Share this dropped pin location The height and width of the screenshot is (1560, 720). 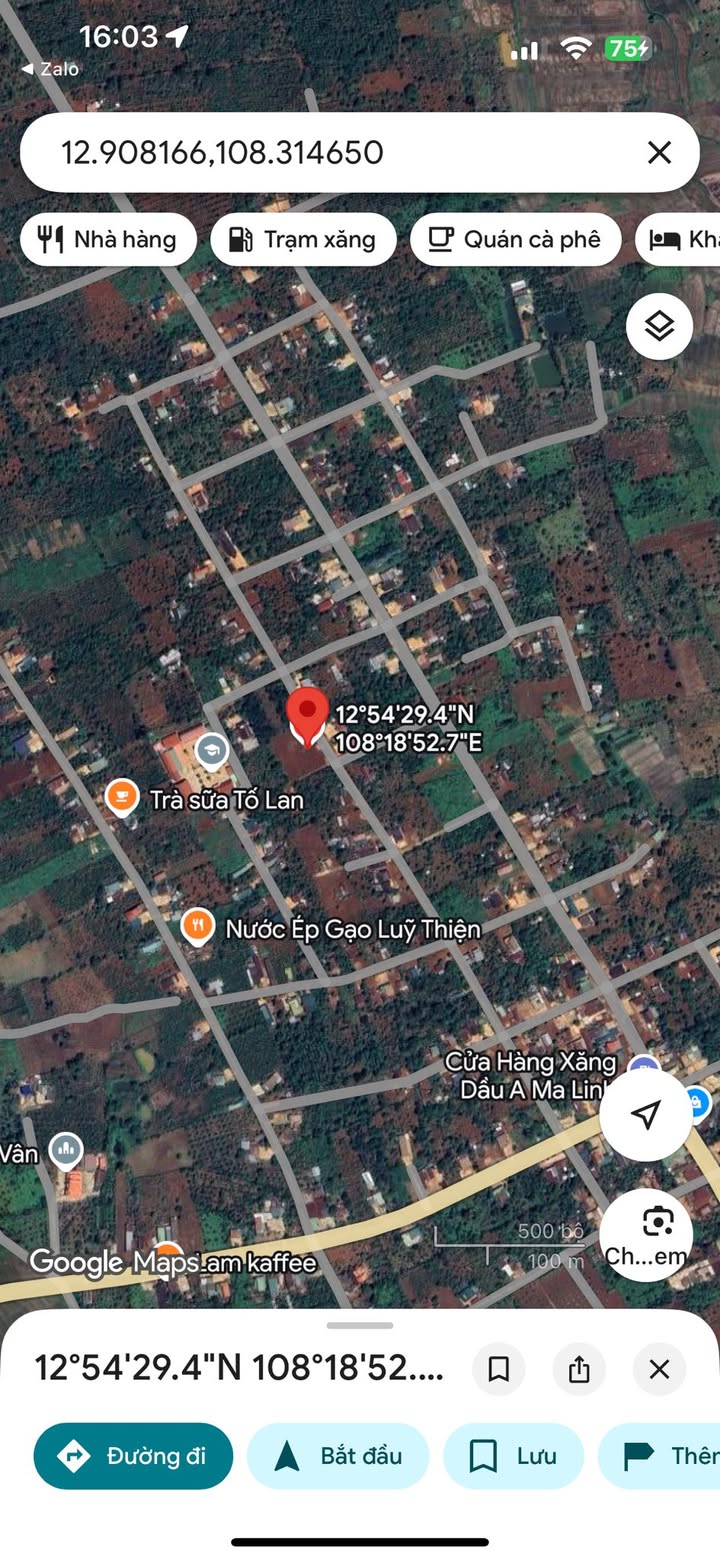(x=579, y=1369)
